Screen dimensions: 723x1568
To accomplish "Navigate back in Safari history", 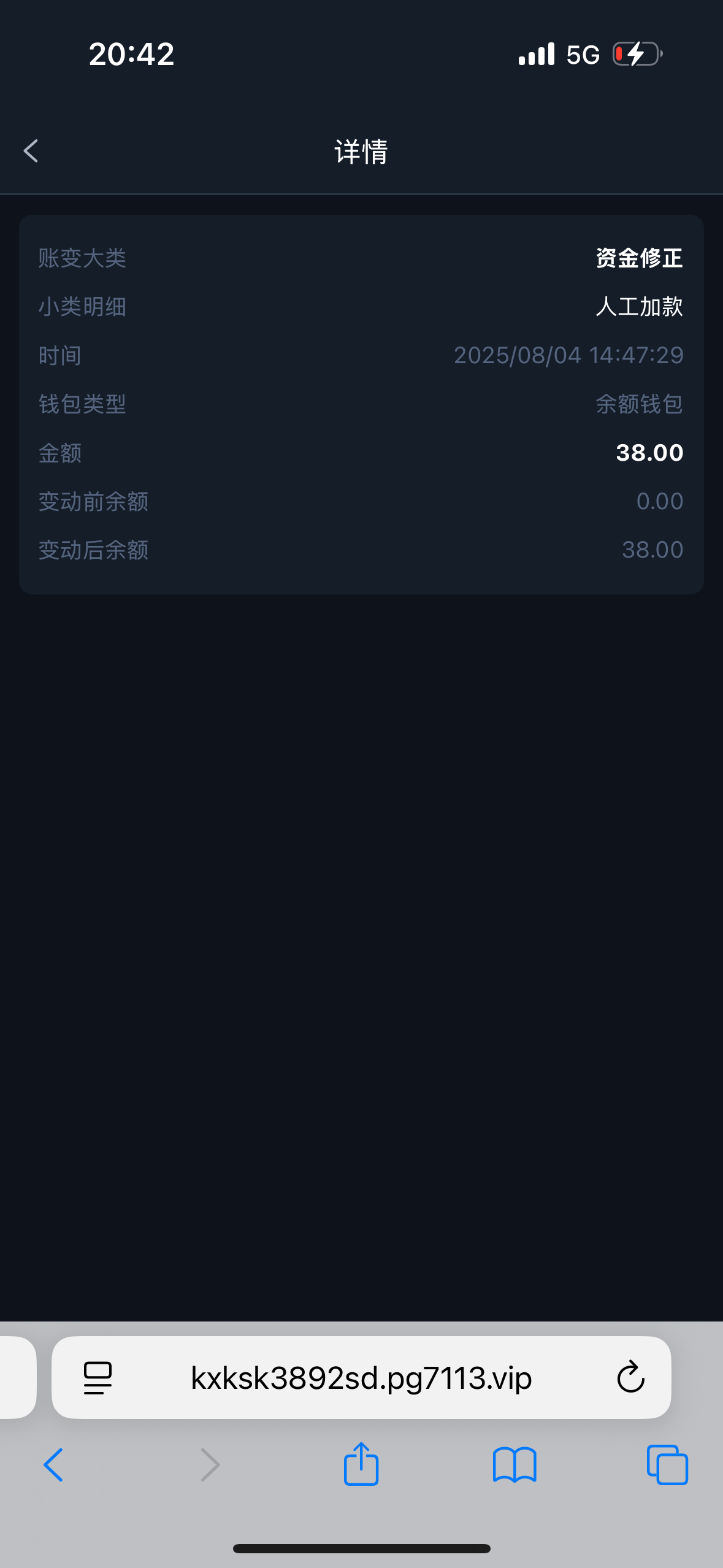I will (x=53, y=1465).
